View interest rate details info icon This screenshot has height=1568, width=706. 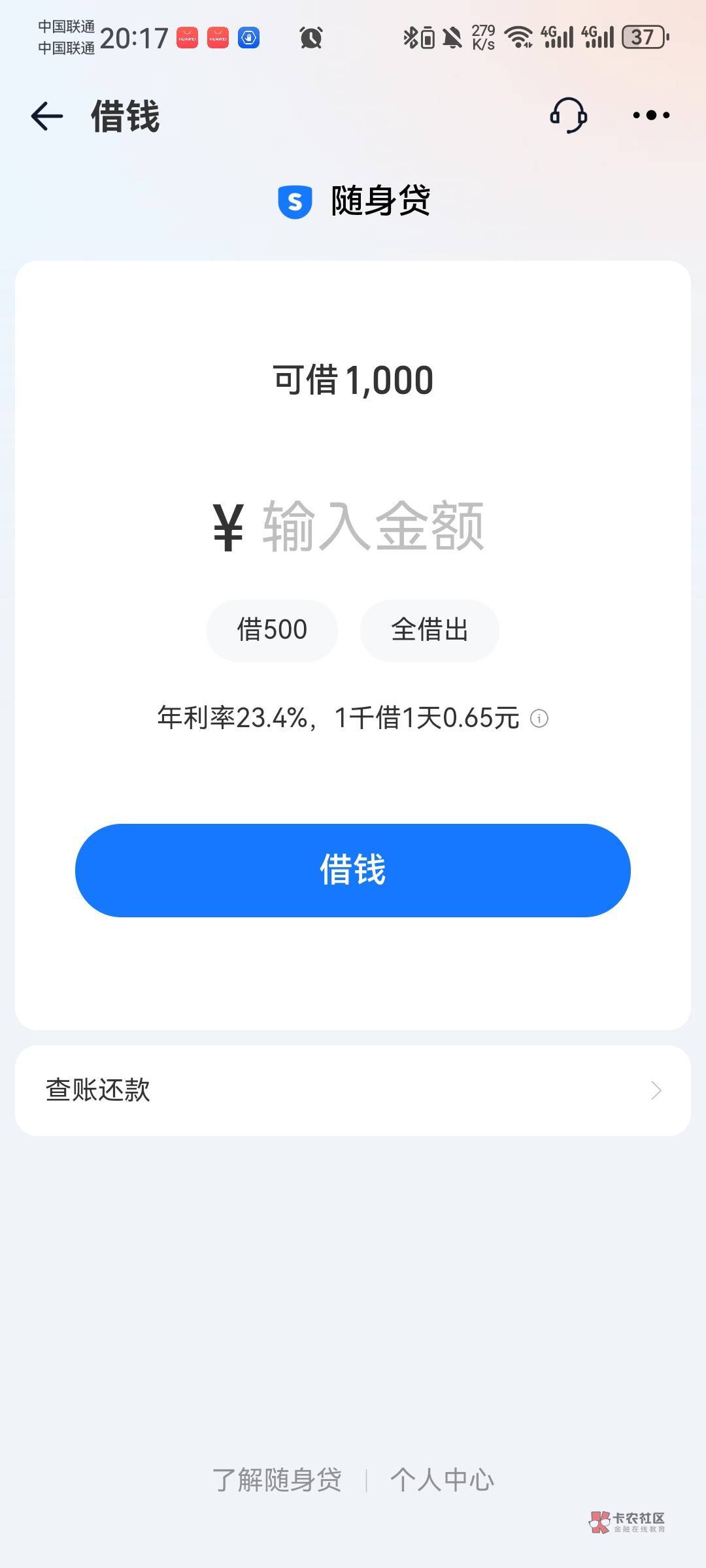(539, 719)
